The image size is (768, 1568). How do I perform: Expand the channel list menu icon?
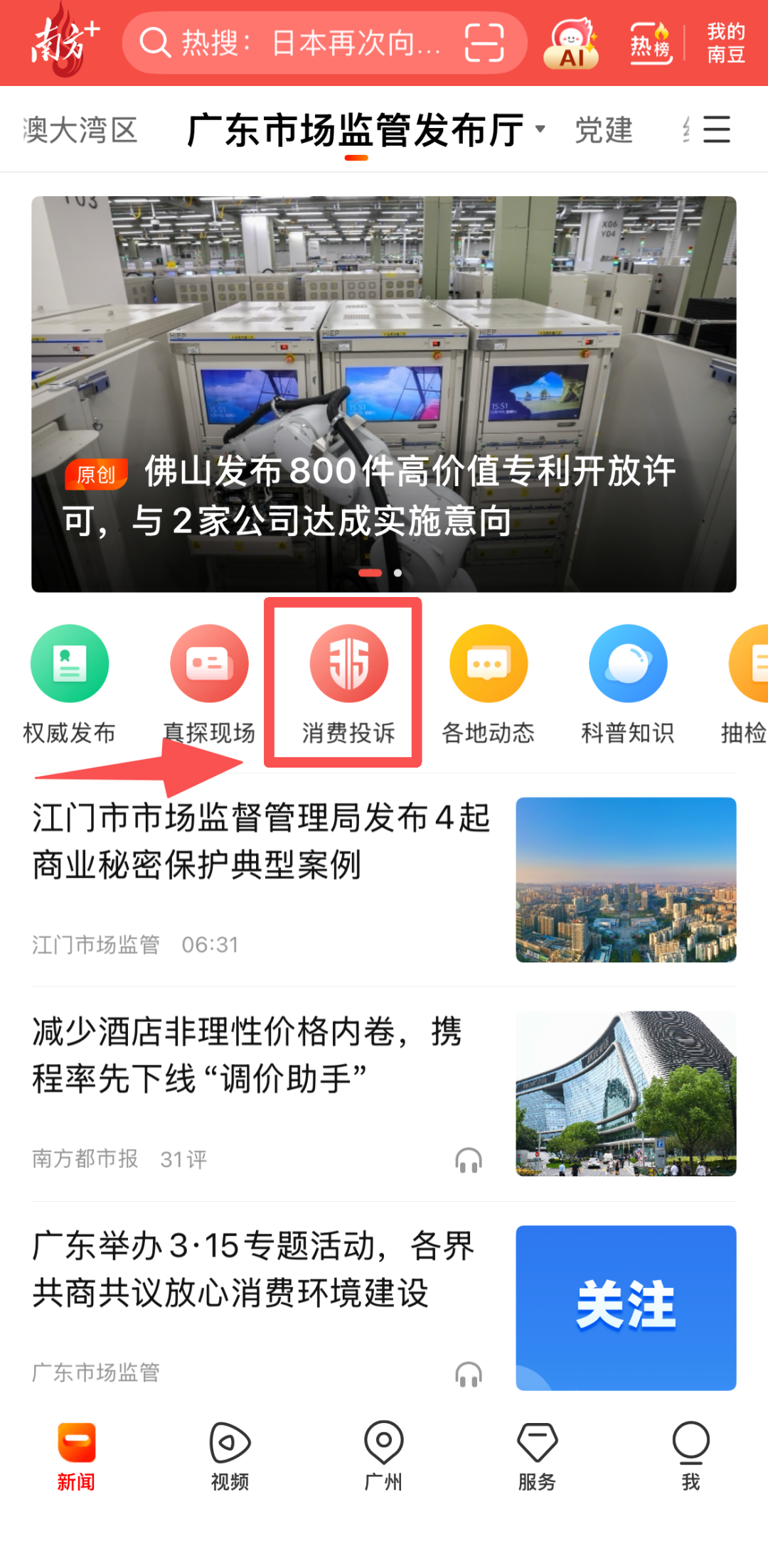pos(716,130)
